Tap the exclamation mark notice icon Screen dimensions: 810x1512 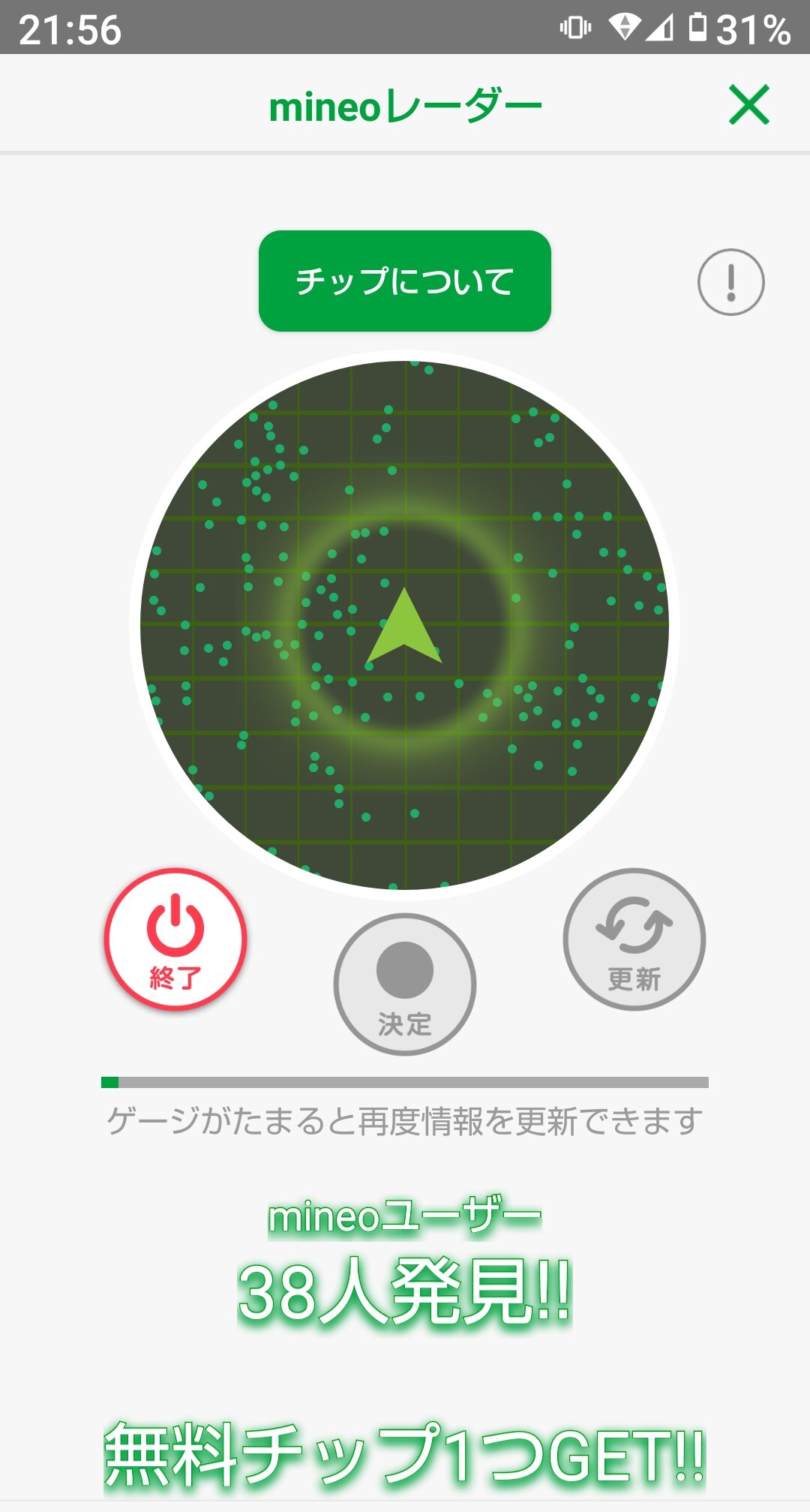(x=730, y=282)
